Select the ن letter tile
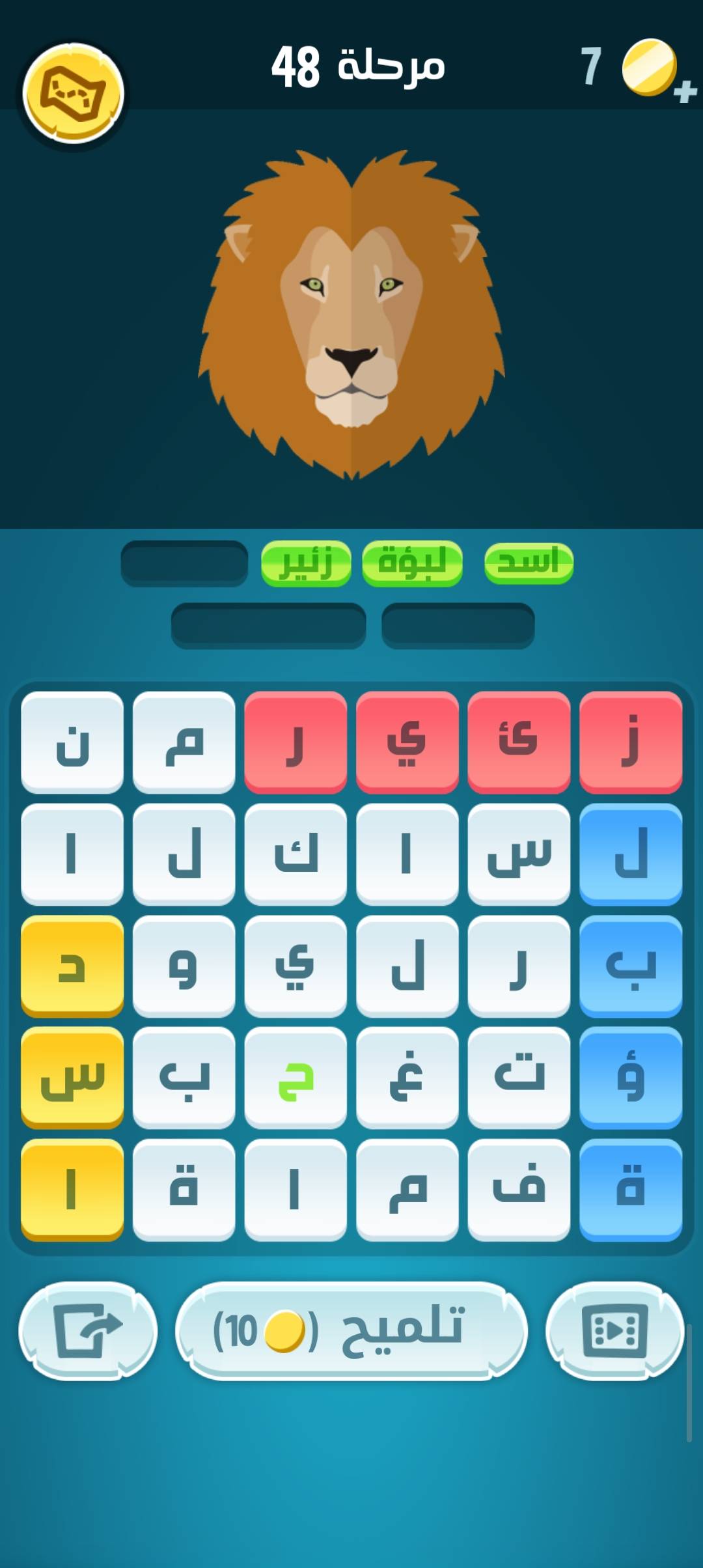 tap(72, 742)
